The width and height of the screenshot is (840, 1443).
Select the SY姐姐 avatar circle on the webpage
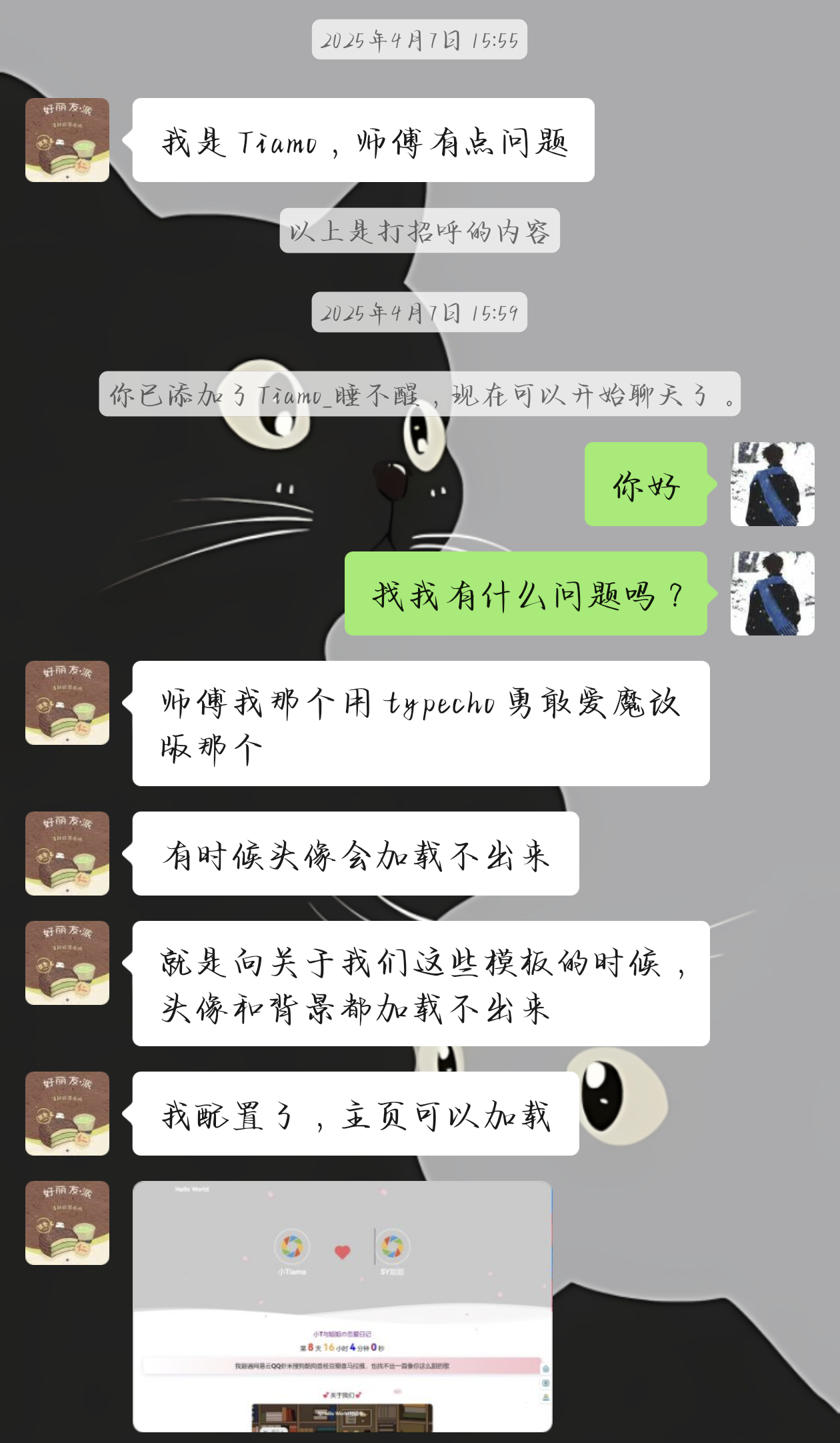[x=393, y=1248]
